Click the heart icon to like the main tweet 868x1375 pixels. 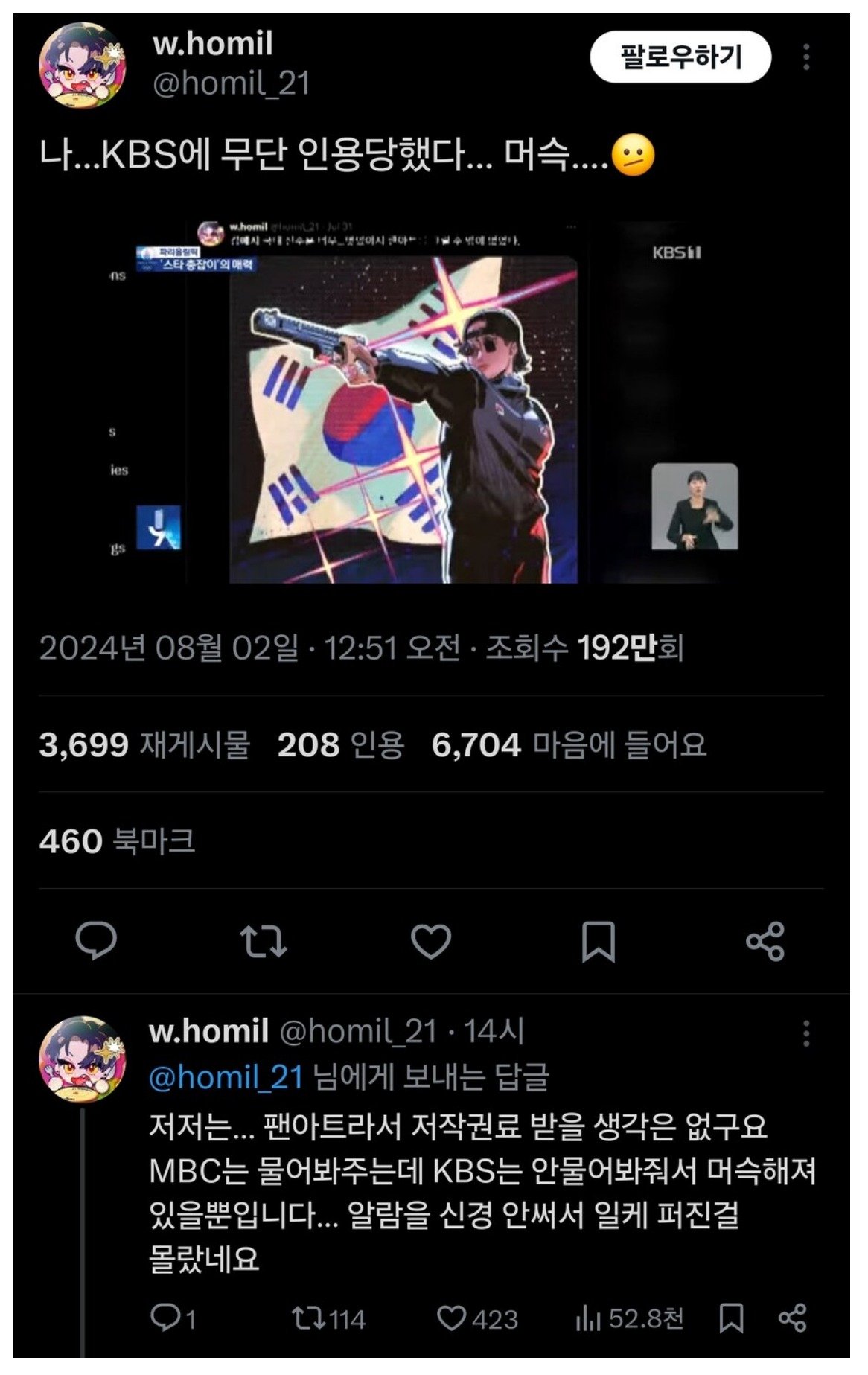(x=430, y=943)
